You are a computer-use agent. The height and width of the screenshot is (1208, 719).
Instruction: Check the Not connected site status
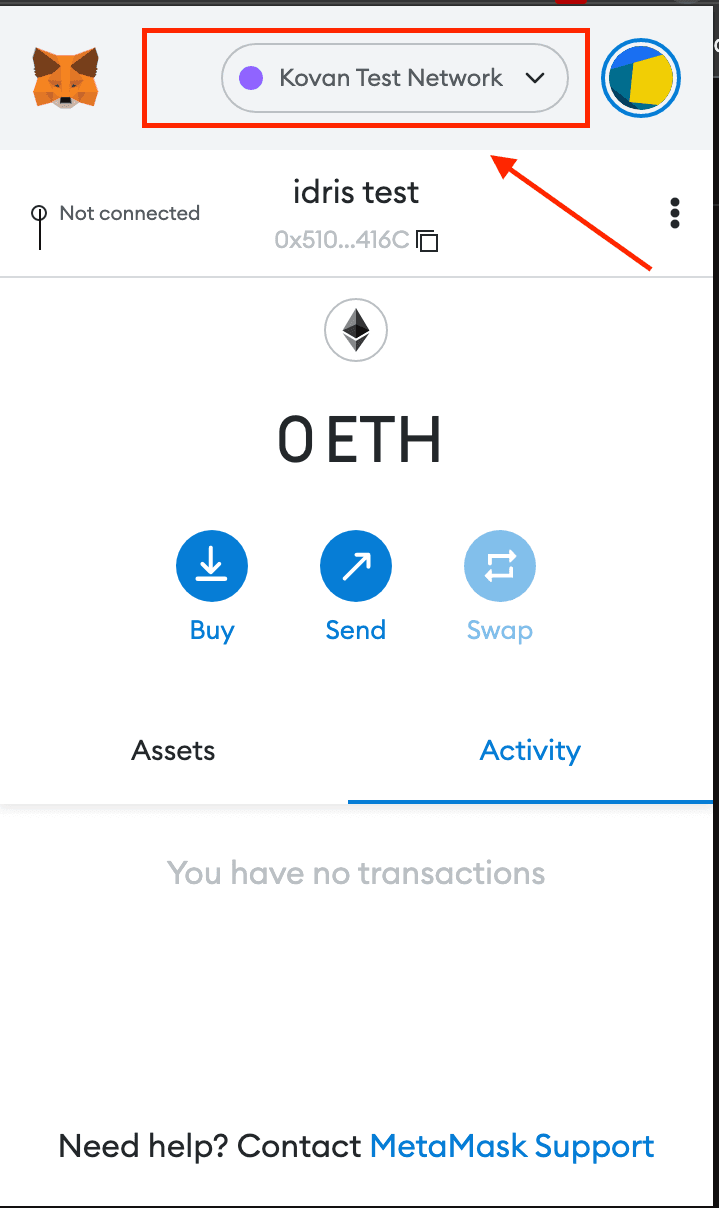coord(116,214)
